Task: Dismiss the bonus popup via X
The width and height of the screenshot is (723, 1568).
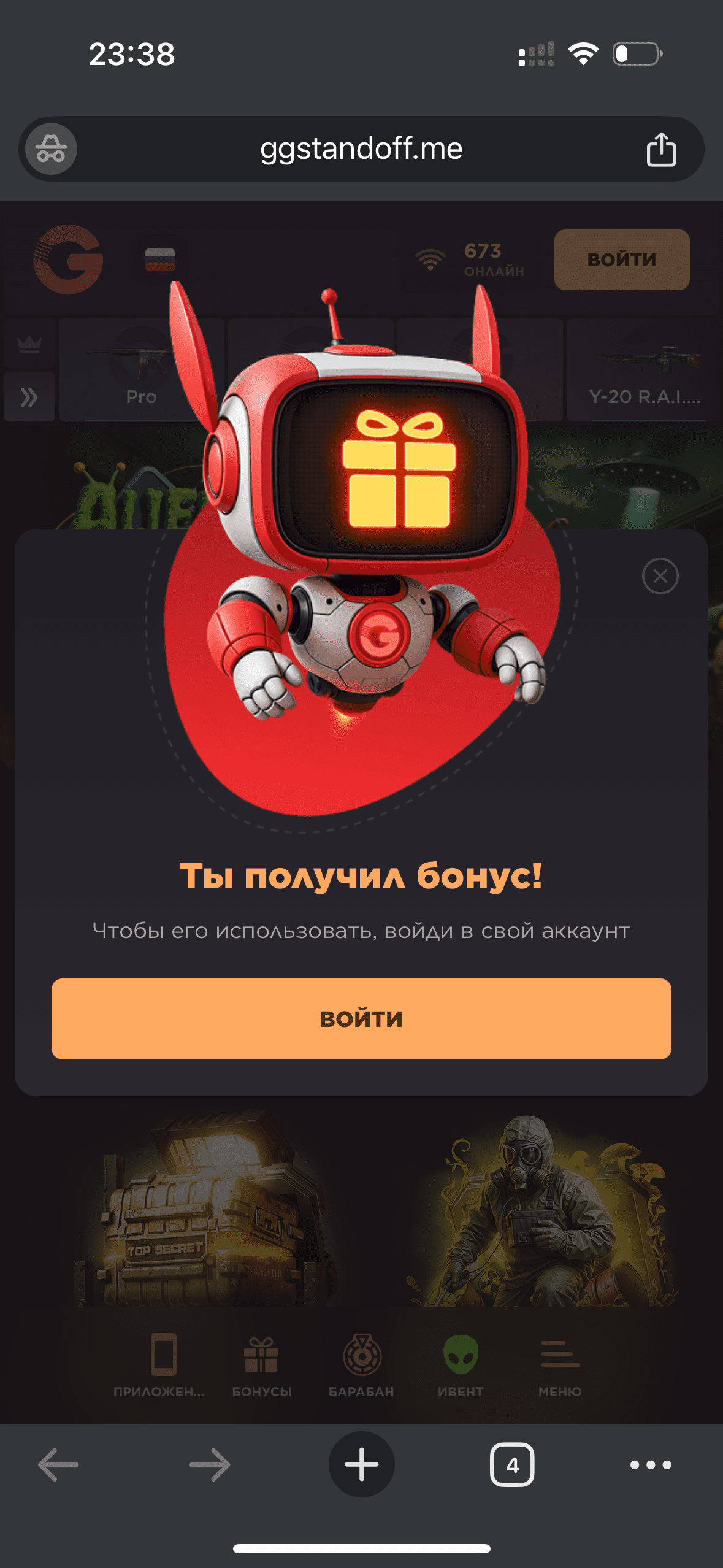Action: tap(660, 575)
